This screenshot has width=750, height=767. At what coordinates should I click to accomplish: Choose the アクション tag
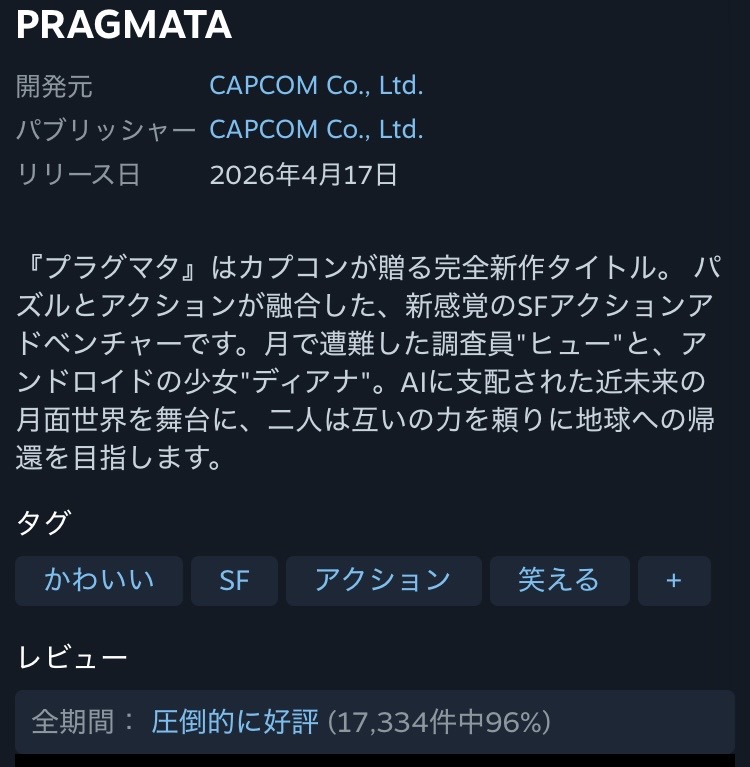(383, 581)
